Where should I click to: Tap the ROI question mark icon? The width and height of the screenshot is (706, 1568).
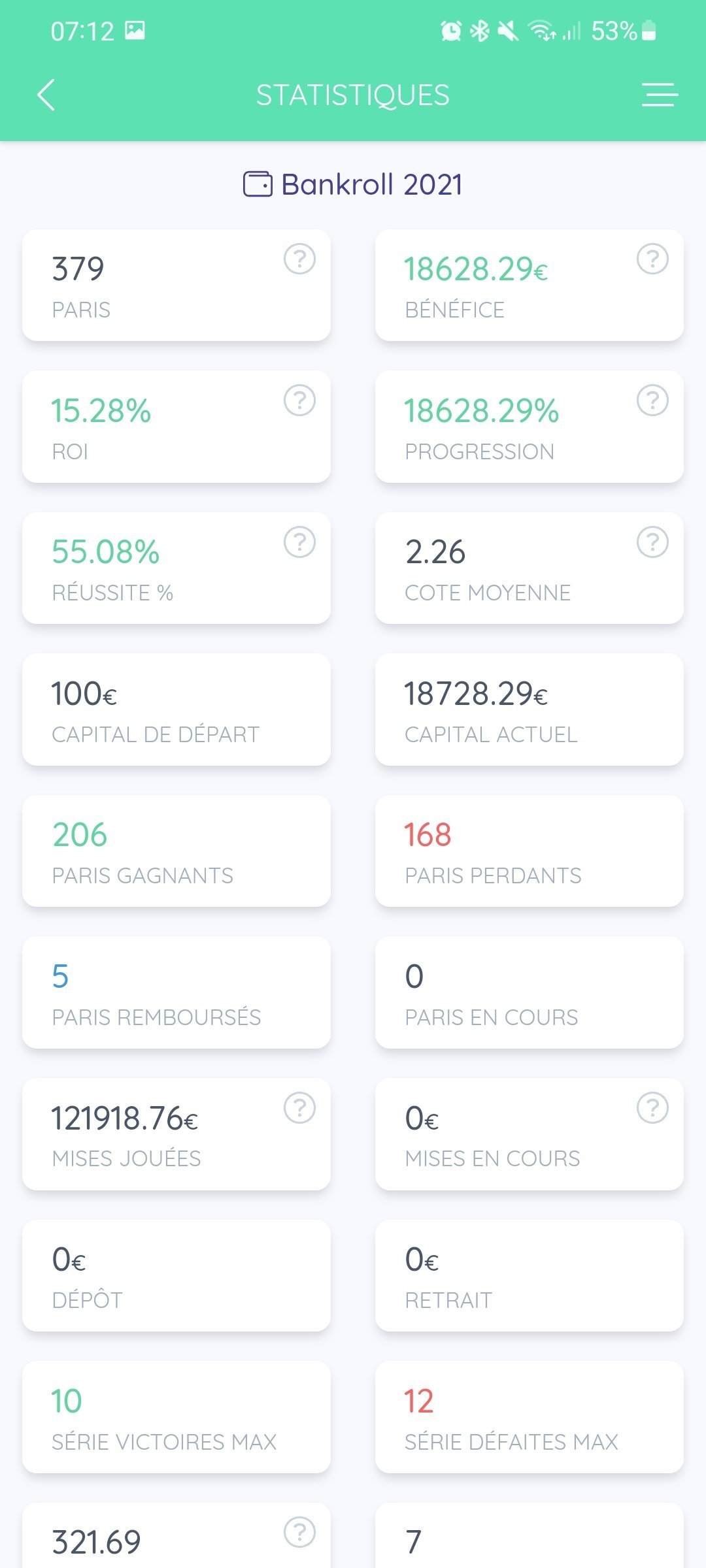(x=299, y=400)
